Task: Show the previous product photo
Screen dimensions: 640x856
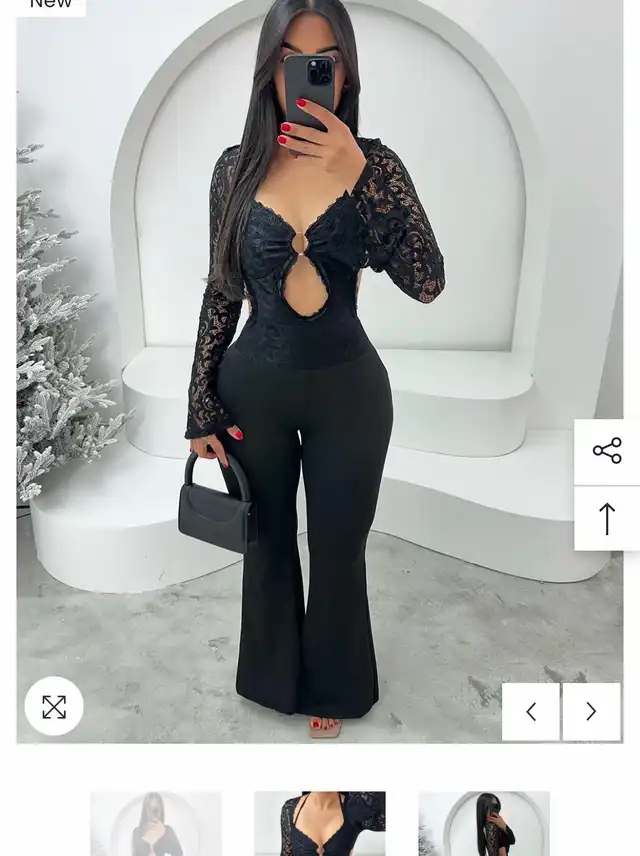Action: (531, 712)
